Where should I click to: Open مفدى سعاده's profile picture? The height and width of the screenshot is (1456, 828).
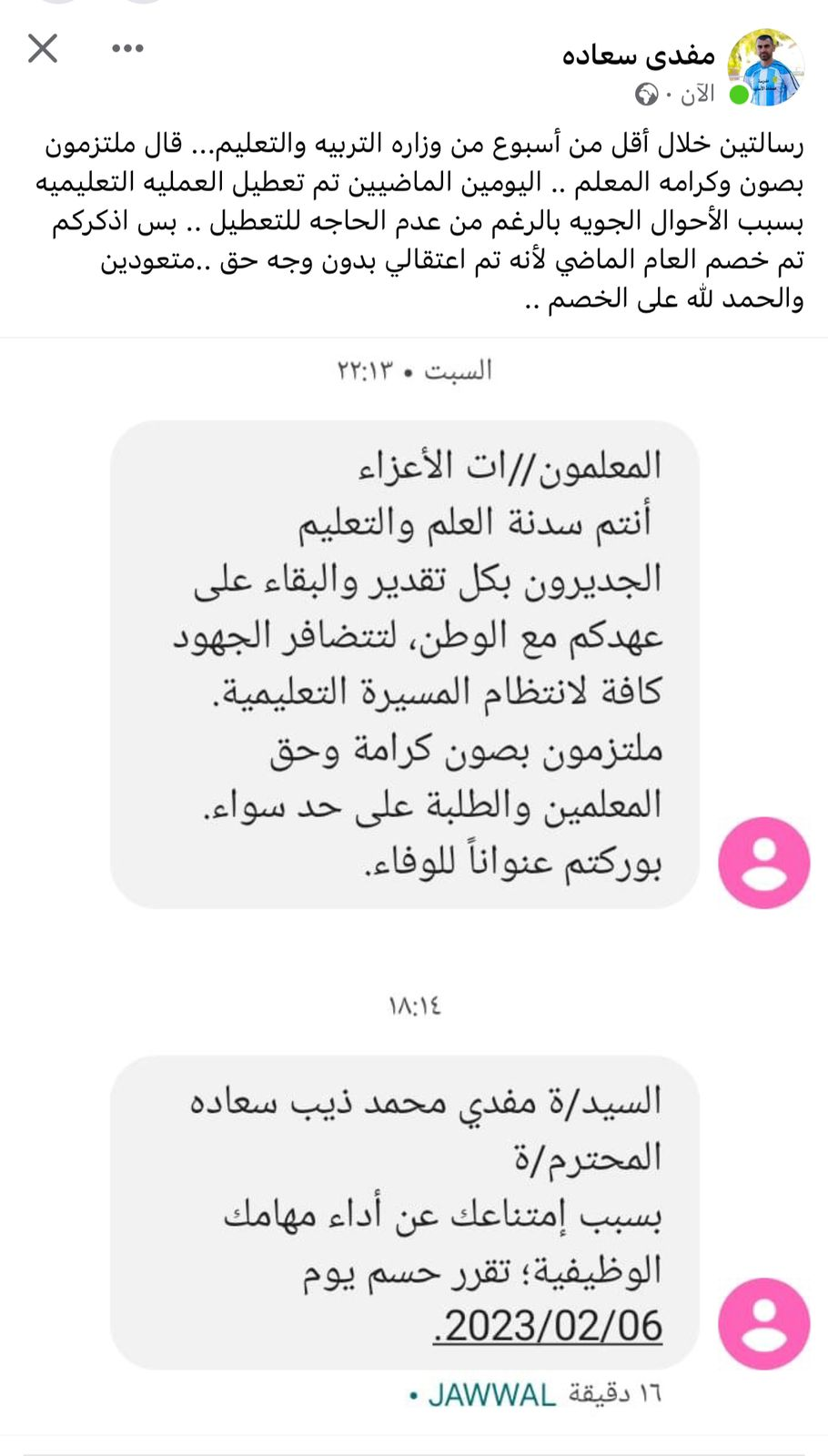click(x=766, y=66)
